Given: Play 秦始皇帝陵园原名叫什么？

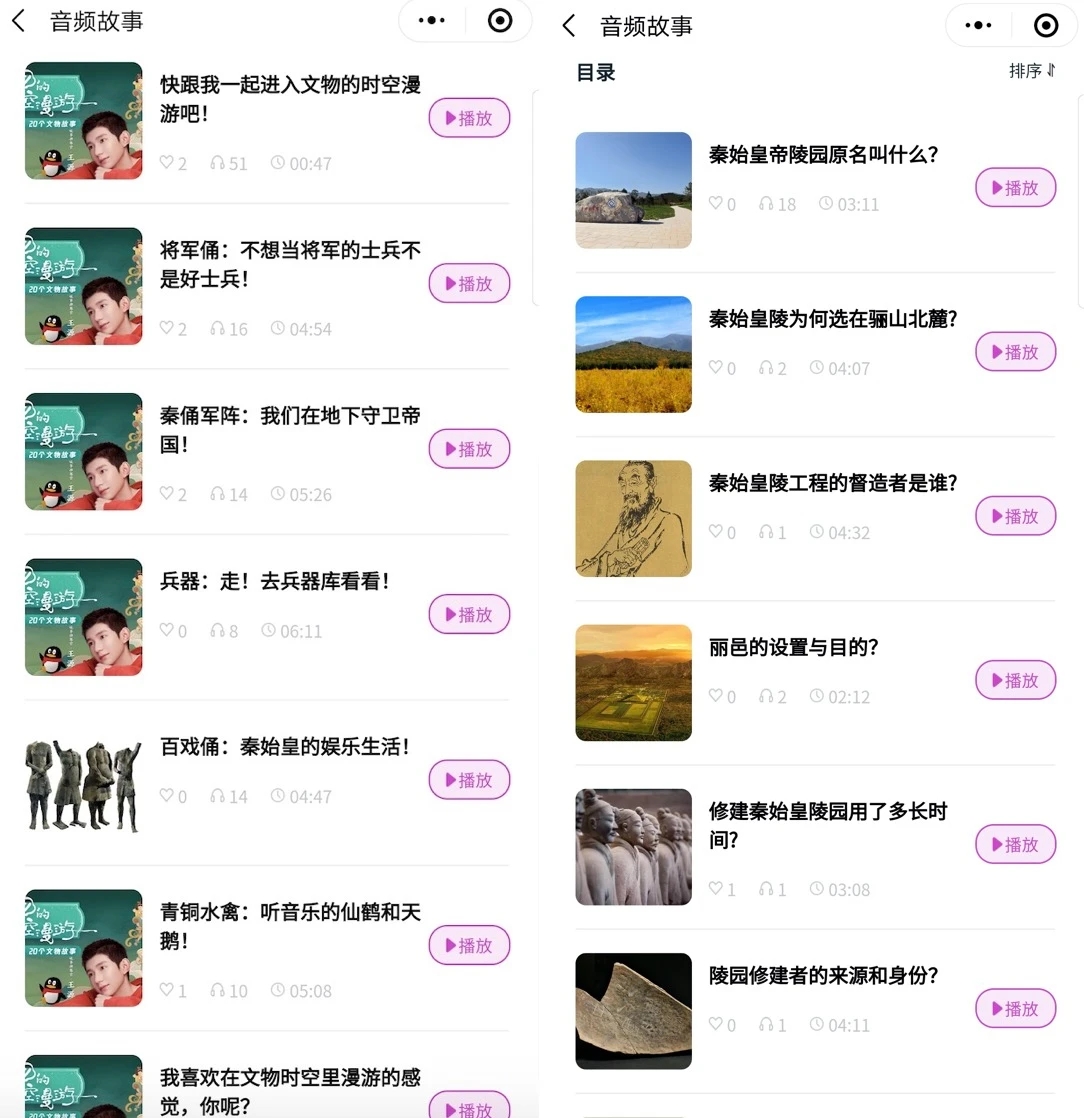Looking at the screenshot, I should 1015,187.
